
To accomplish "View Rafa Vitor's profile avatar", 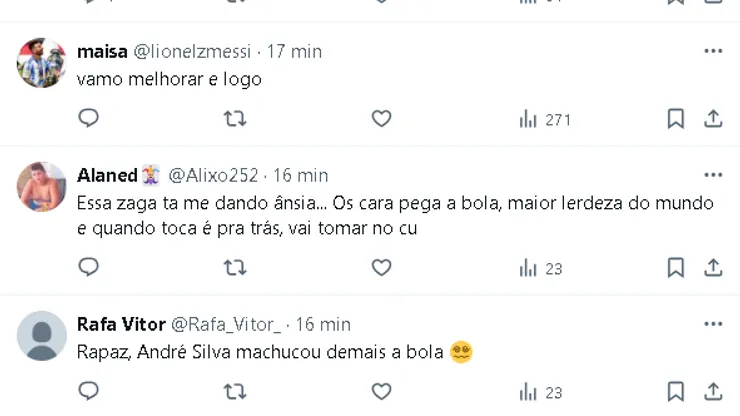I will click(42, 336).
